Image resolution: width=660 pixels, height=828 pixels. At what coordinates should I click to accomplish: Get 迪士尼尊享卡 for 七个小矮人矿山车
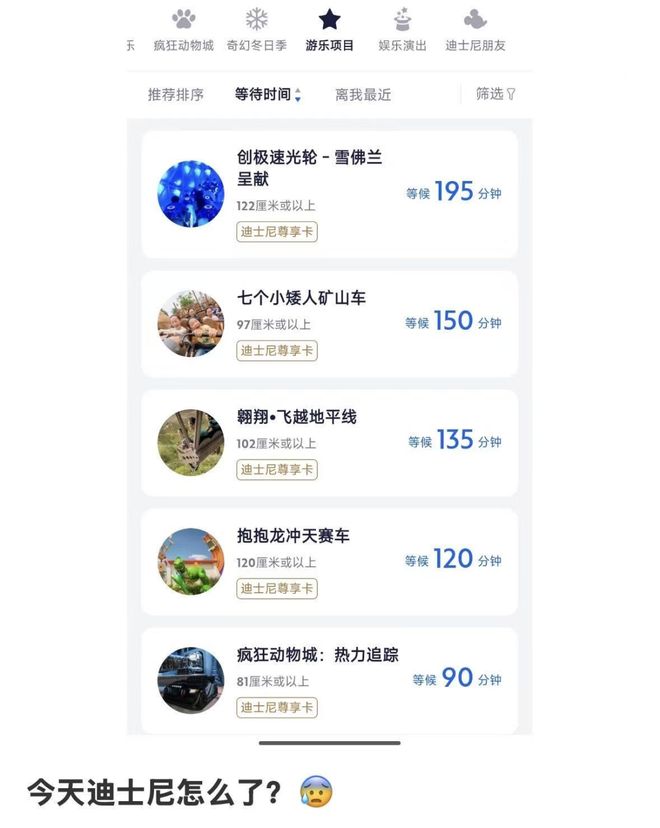pos(277,351)
